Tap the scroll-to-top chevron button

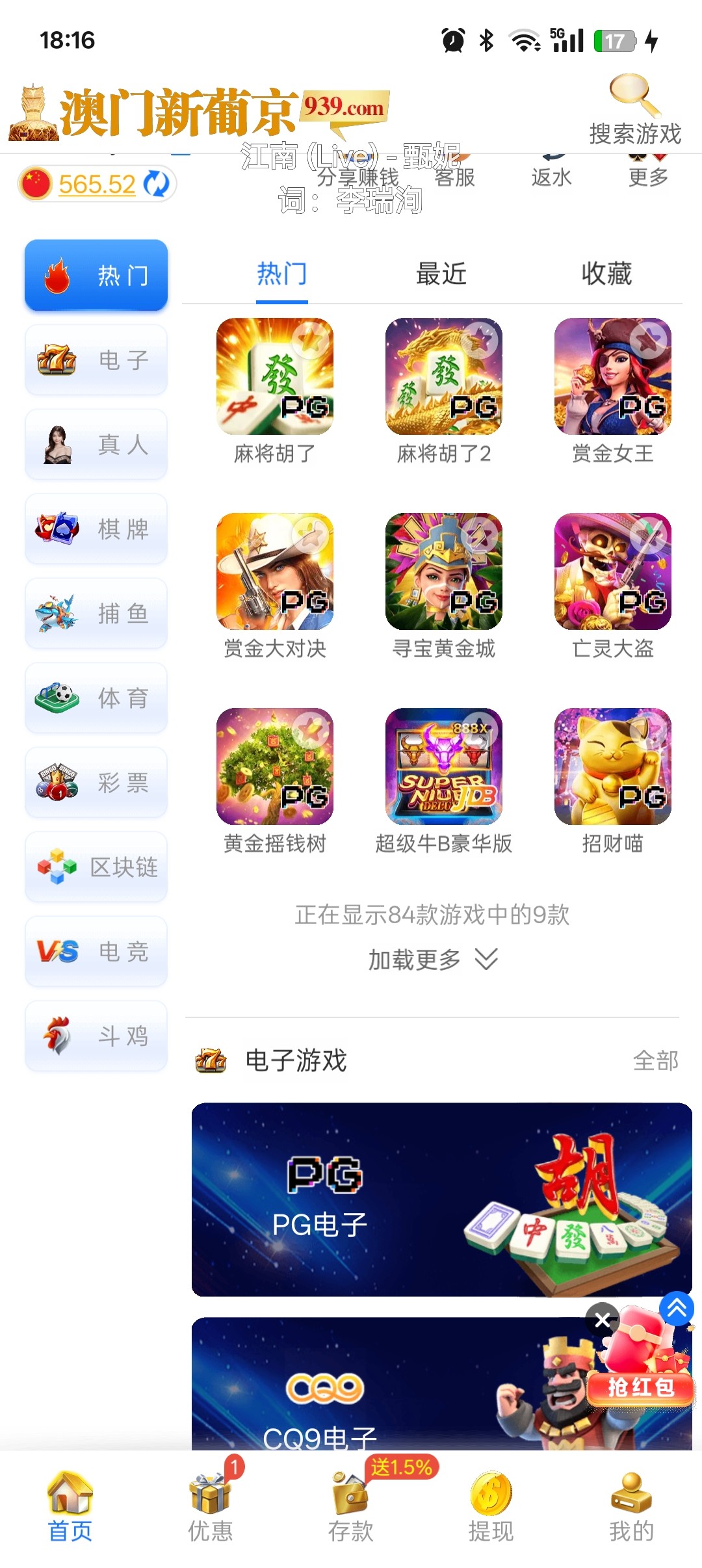[x=676, y=1309]
